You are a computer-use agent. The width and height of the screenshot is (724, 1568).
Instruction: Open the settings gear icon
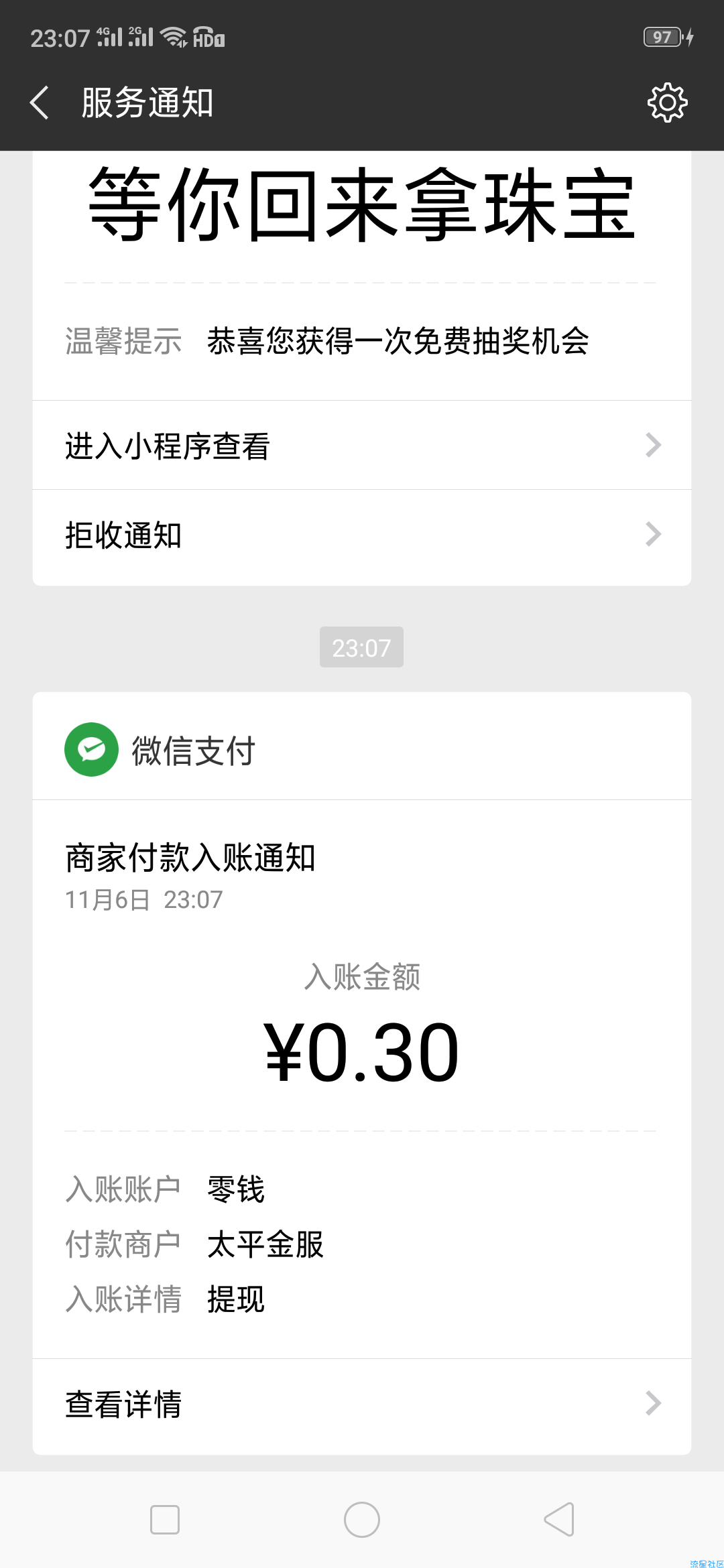pos(667,103)
